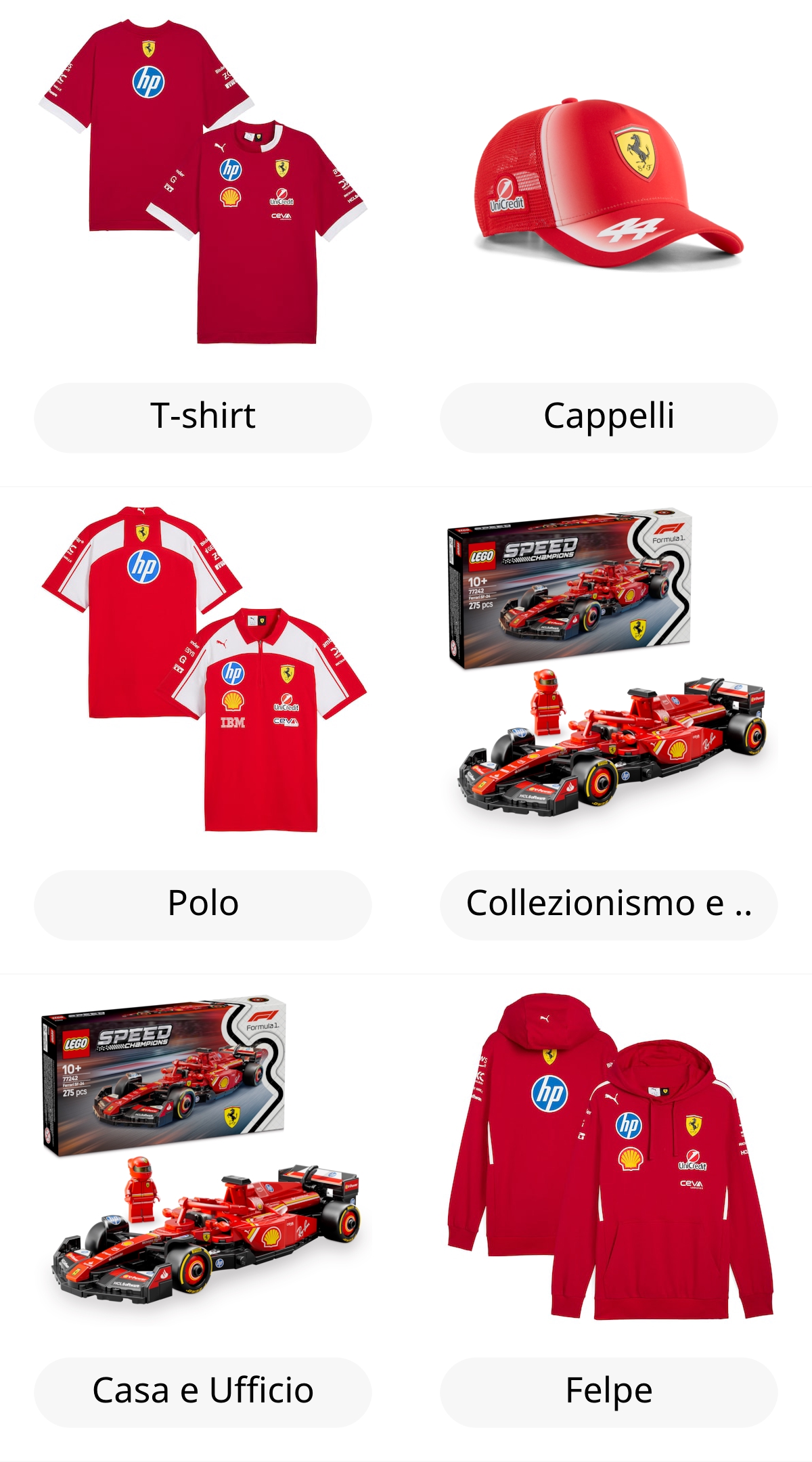View the Collezionismo category
This screenshot has height=1462, width=812.
pyautogui.click(x=608, y=904)
